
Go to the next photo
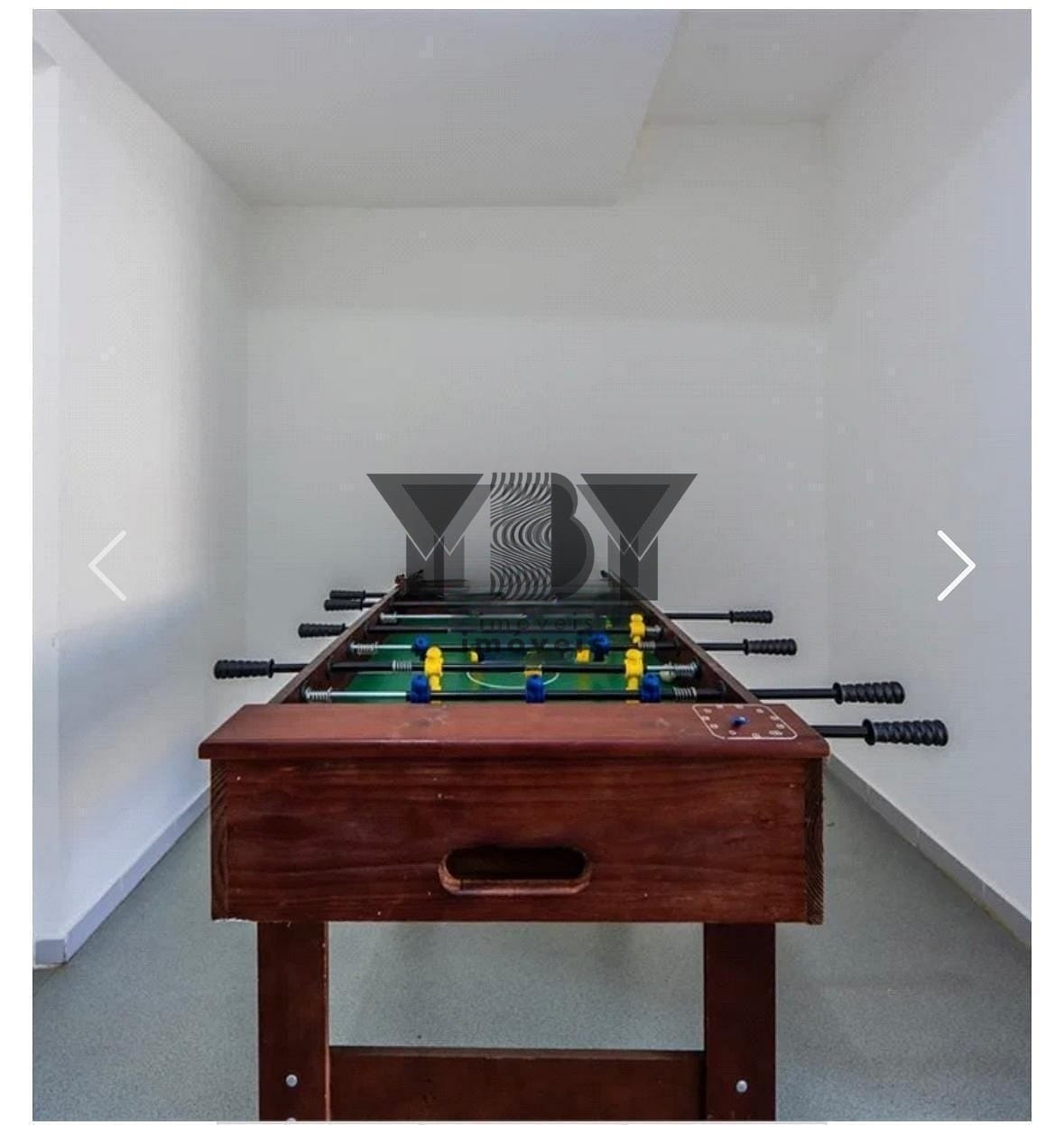(x=956, y=566)
